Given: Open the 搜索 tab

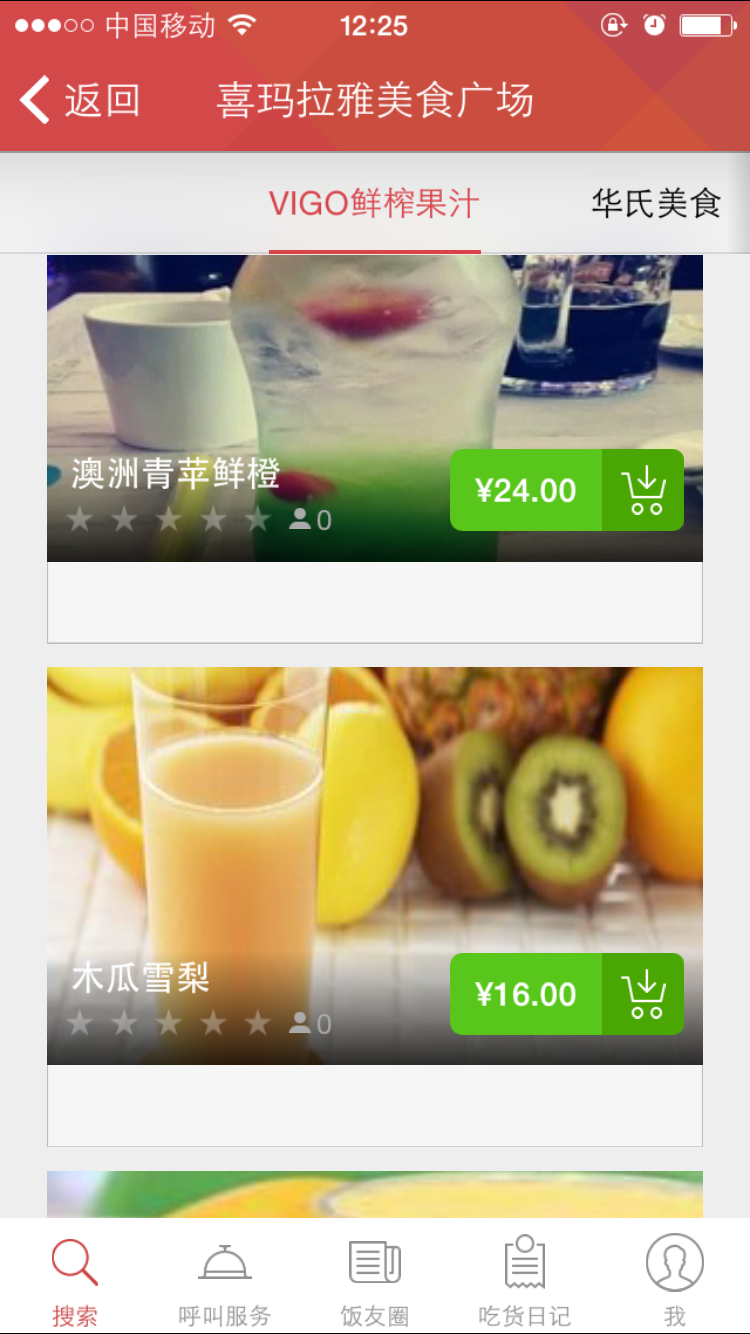Looking at the screenshot, I should click(x=75, y=1278).
